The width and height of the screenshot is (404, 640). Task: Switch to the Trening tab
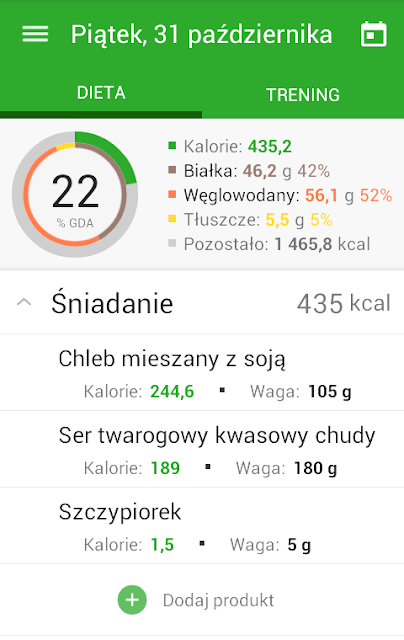click(303, 95)
